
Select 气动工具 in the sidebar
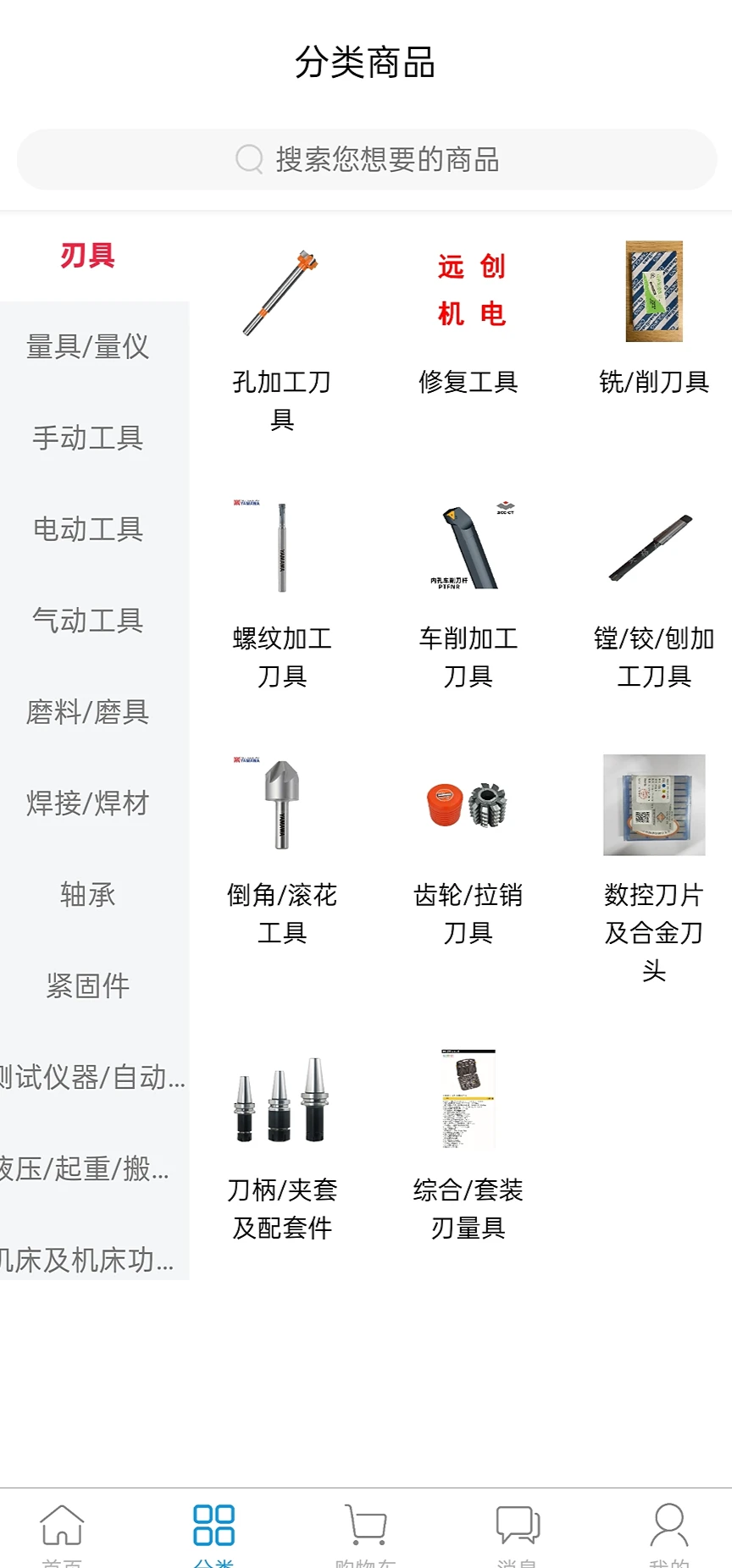[86, 621]
